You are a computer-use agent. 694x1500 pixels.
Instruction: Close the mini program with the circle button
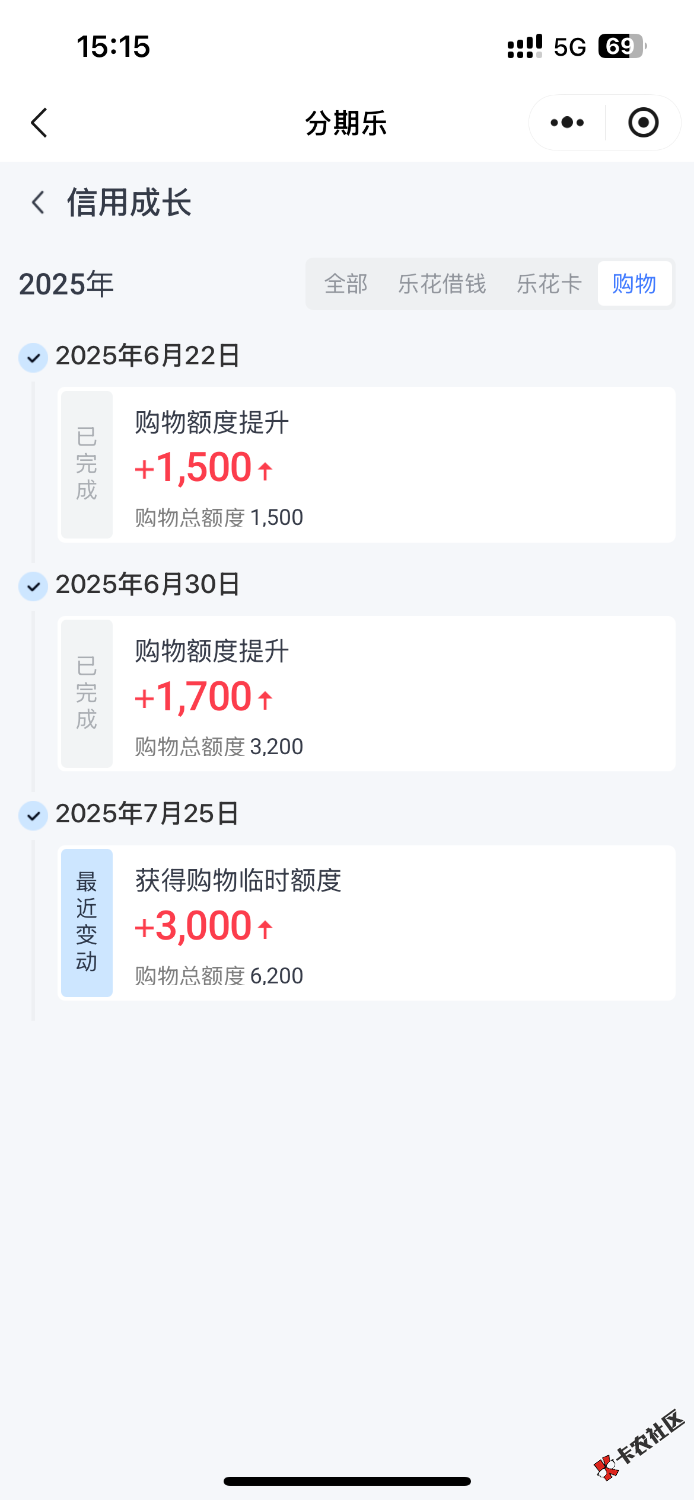(643, 123)
